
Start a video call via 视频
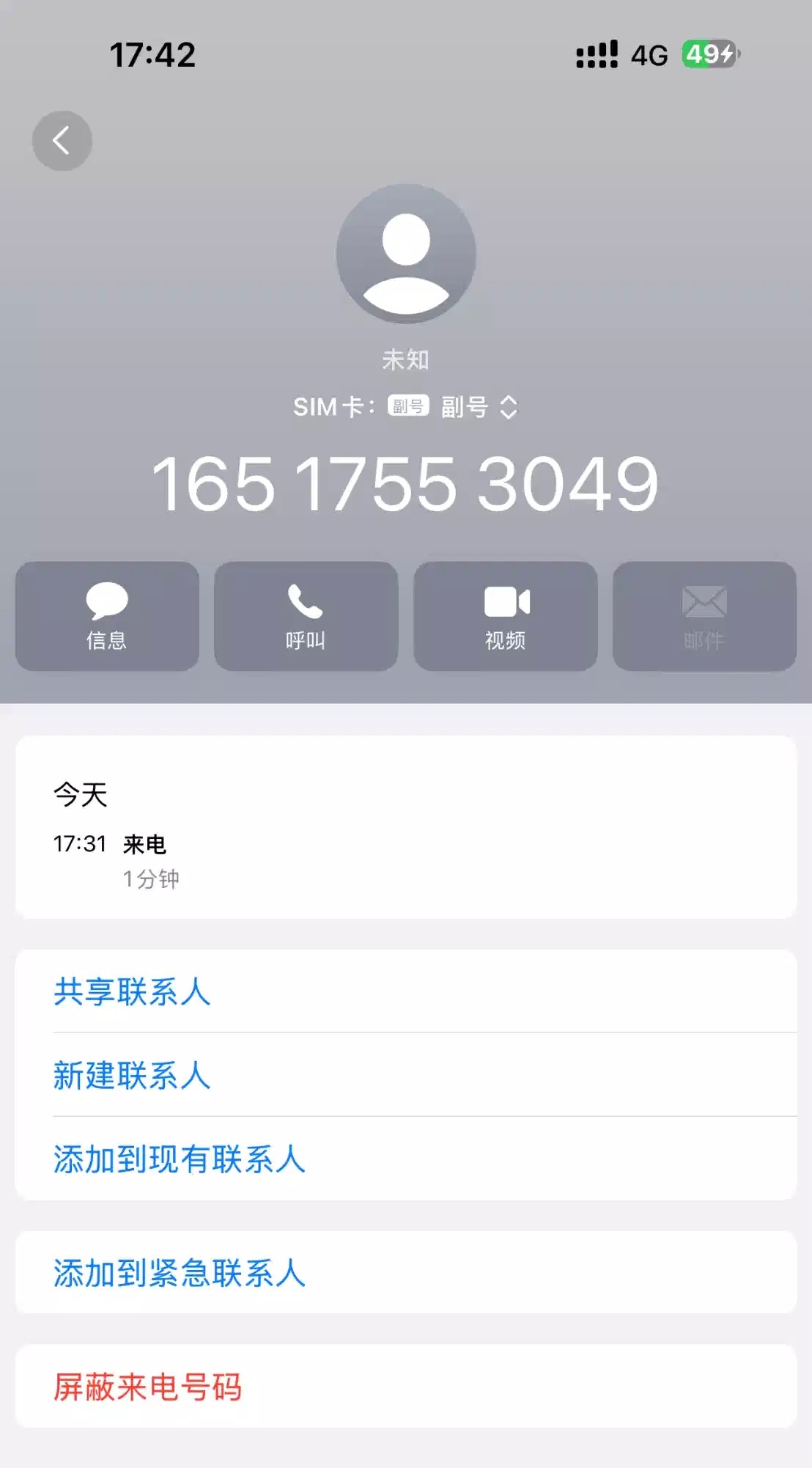click(505, 616)
